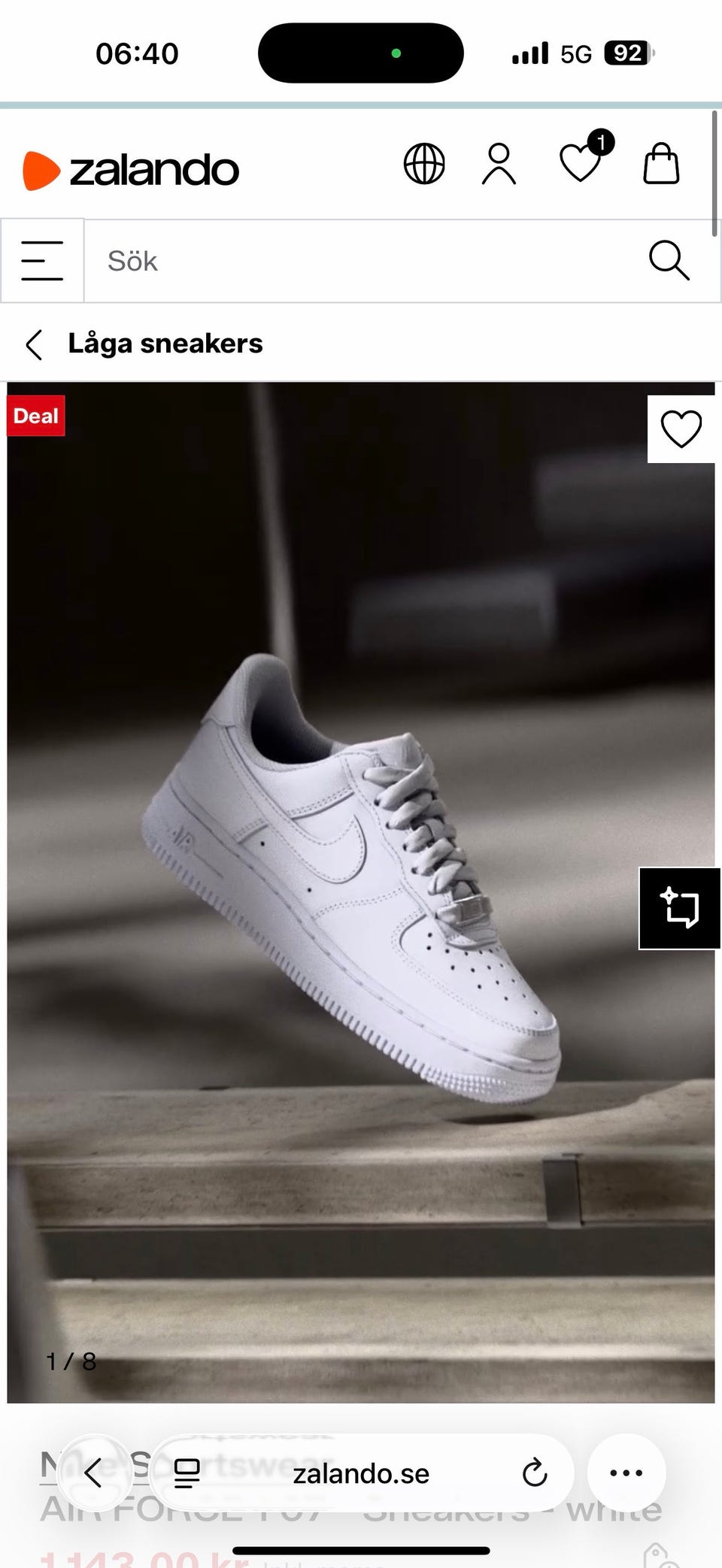The image size is (722, 1568).
Task: Go back with the browser back arrow
Action: pyautogui.click(x=93, y=1473)
